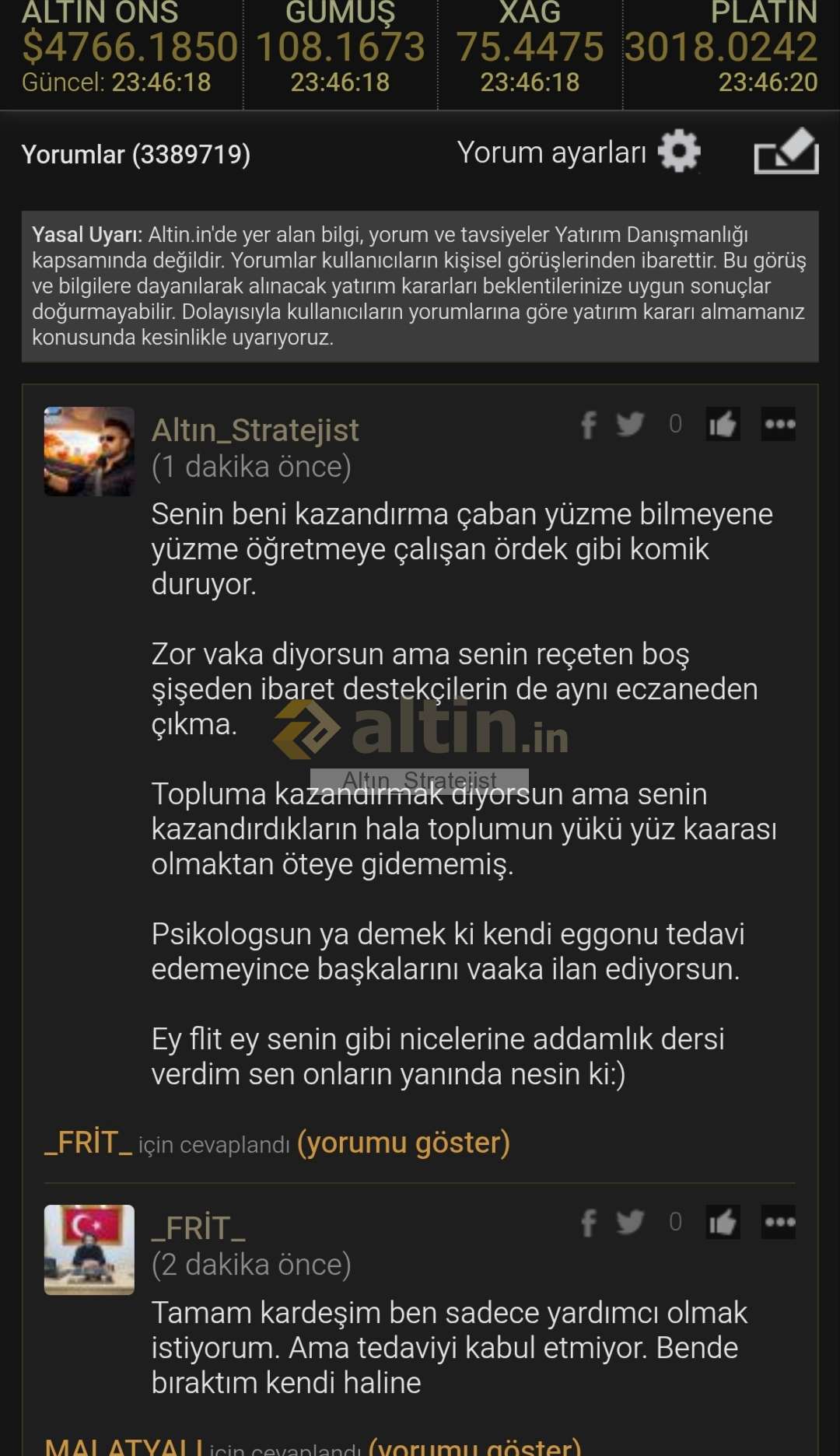
Task: Open the PLATİN price ticker
Action: click(722, 47)
